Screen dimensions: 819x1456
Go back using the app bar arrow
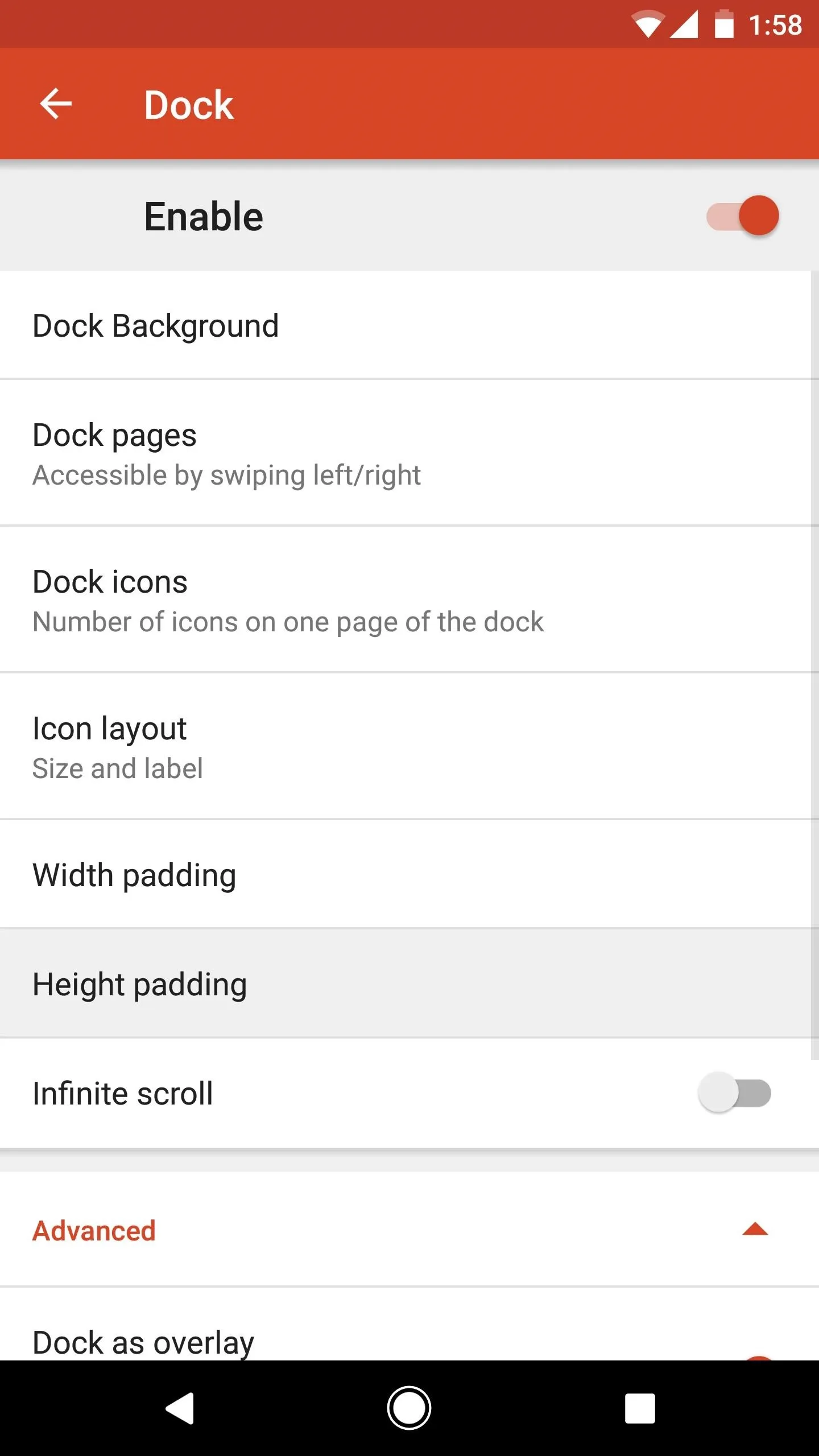[56, 104]
